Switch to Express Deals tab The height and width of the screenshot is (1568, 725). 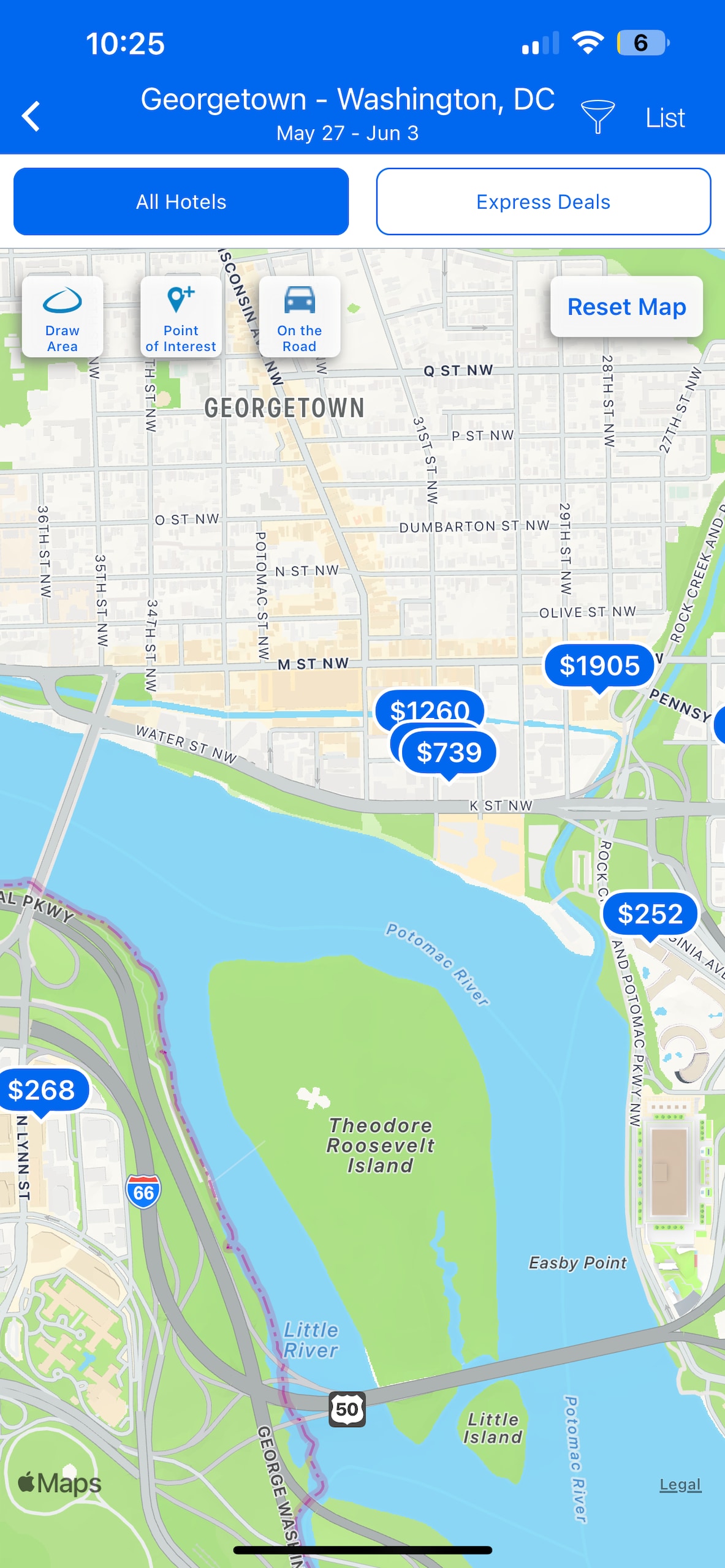[543, 202]
